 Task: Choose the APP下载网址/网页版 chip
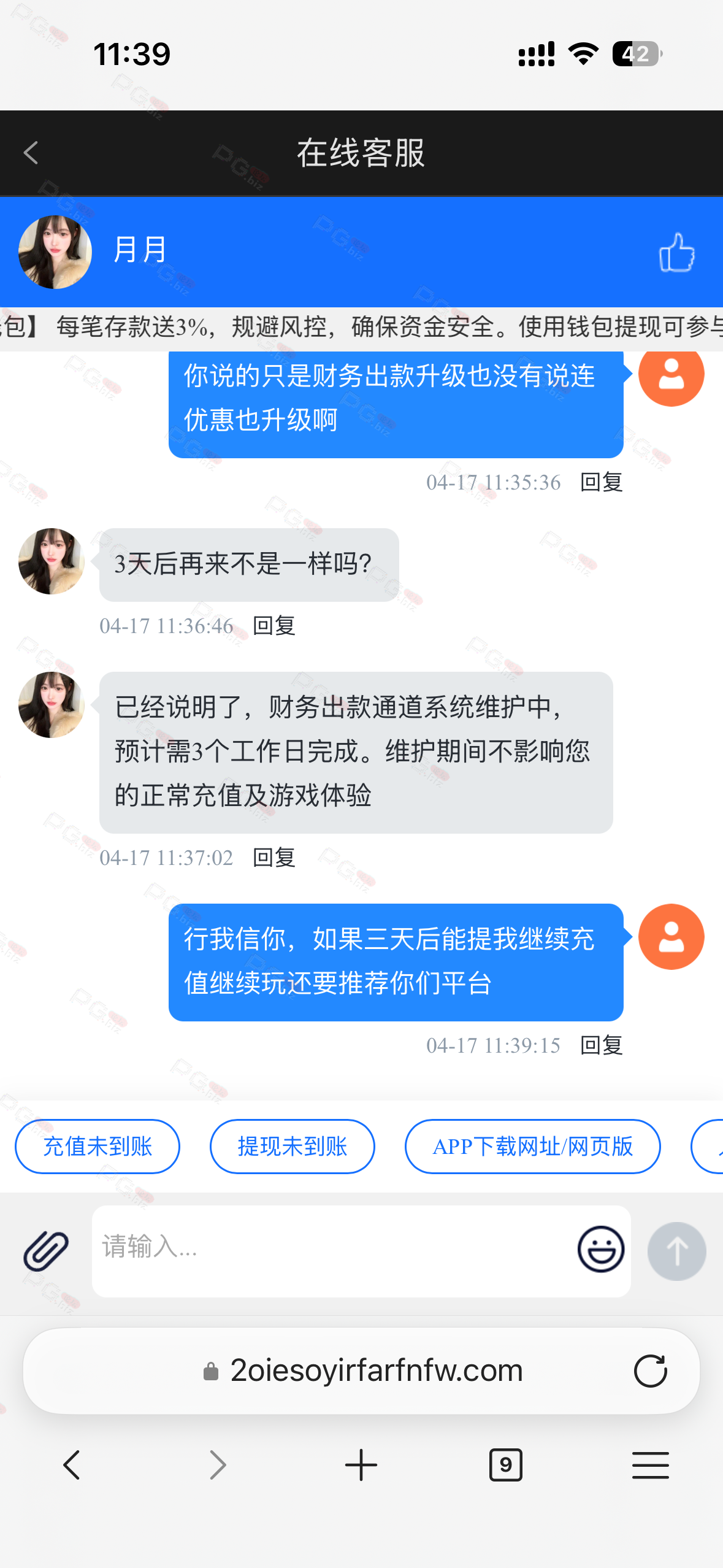532,1146
